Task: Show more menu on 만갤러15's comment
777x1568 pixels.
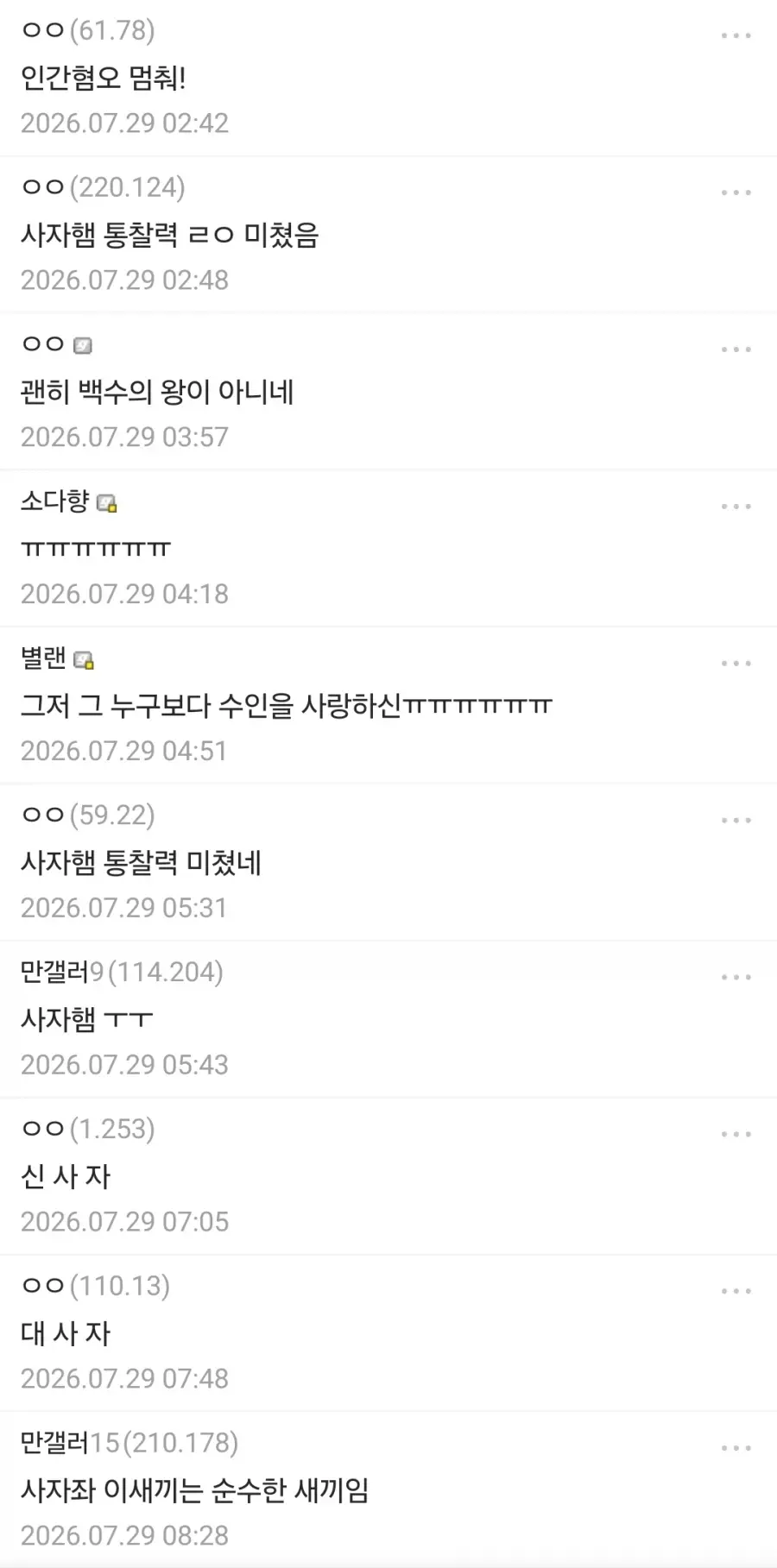Action: point(736,1449)
